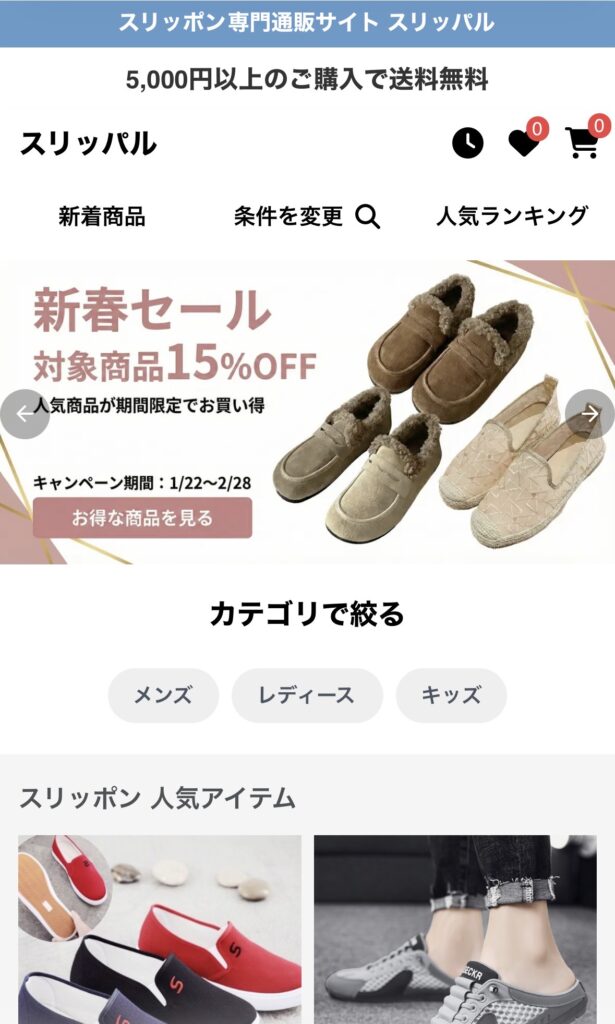615x1024 pixels.
Task: Go to the スリッパル home logo
Action: pyautogui.click(x=88, y=143)
